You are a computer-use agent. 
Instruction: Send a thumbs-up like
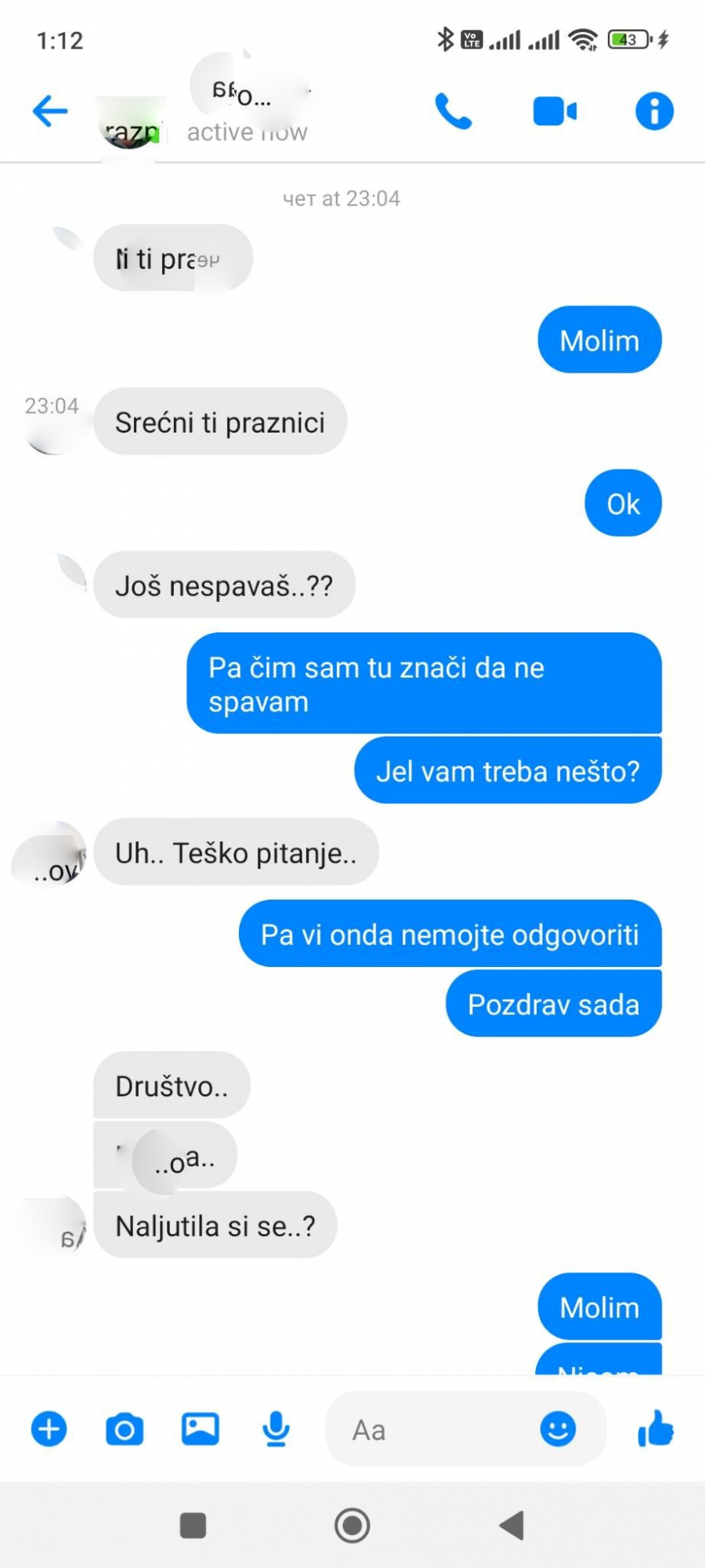click(656, 1429)
